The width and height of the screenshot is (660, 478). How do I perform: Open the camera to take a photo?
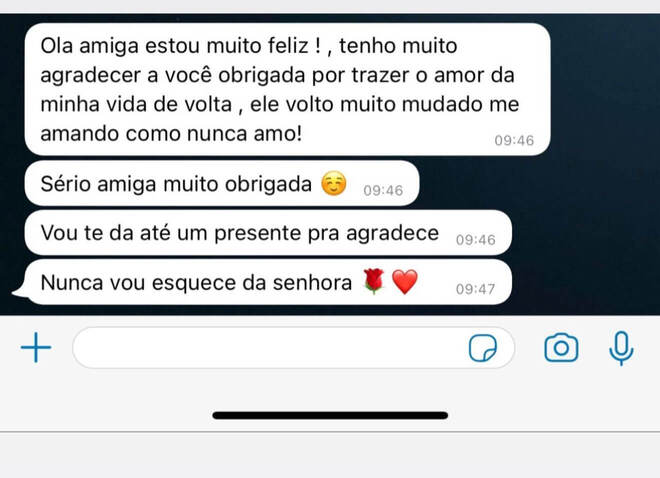pyautogui.click(x=561, y=348)
